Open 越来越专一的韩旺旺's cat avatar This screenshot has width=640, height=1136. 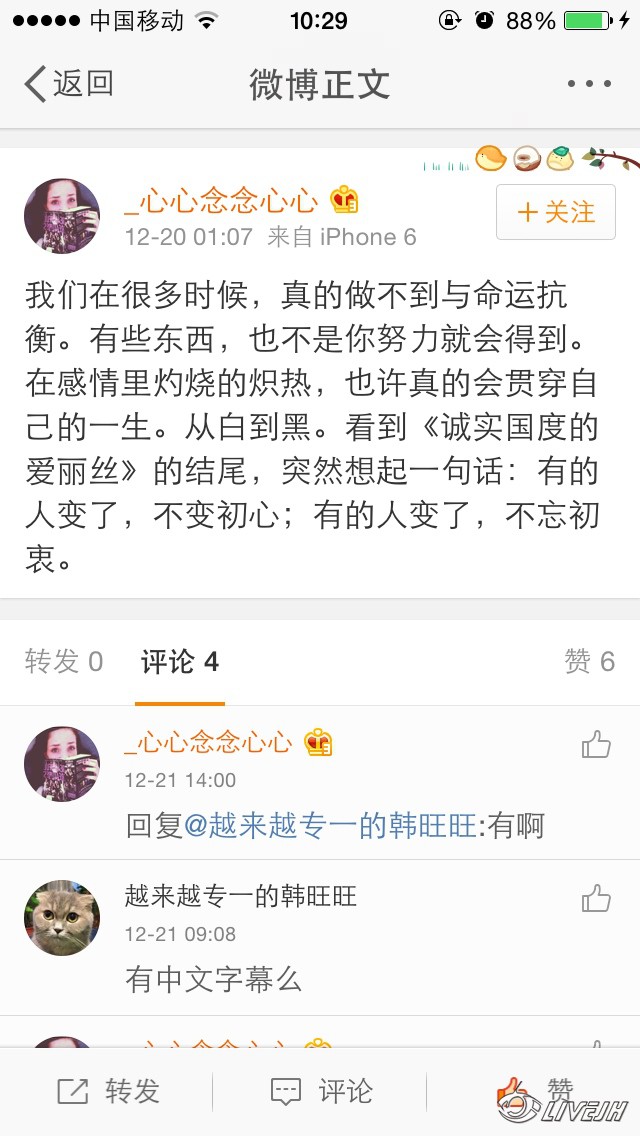pos(62,918)
